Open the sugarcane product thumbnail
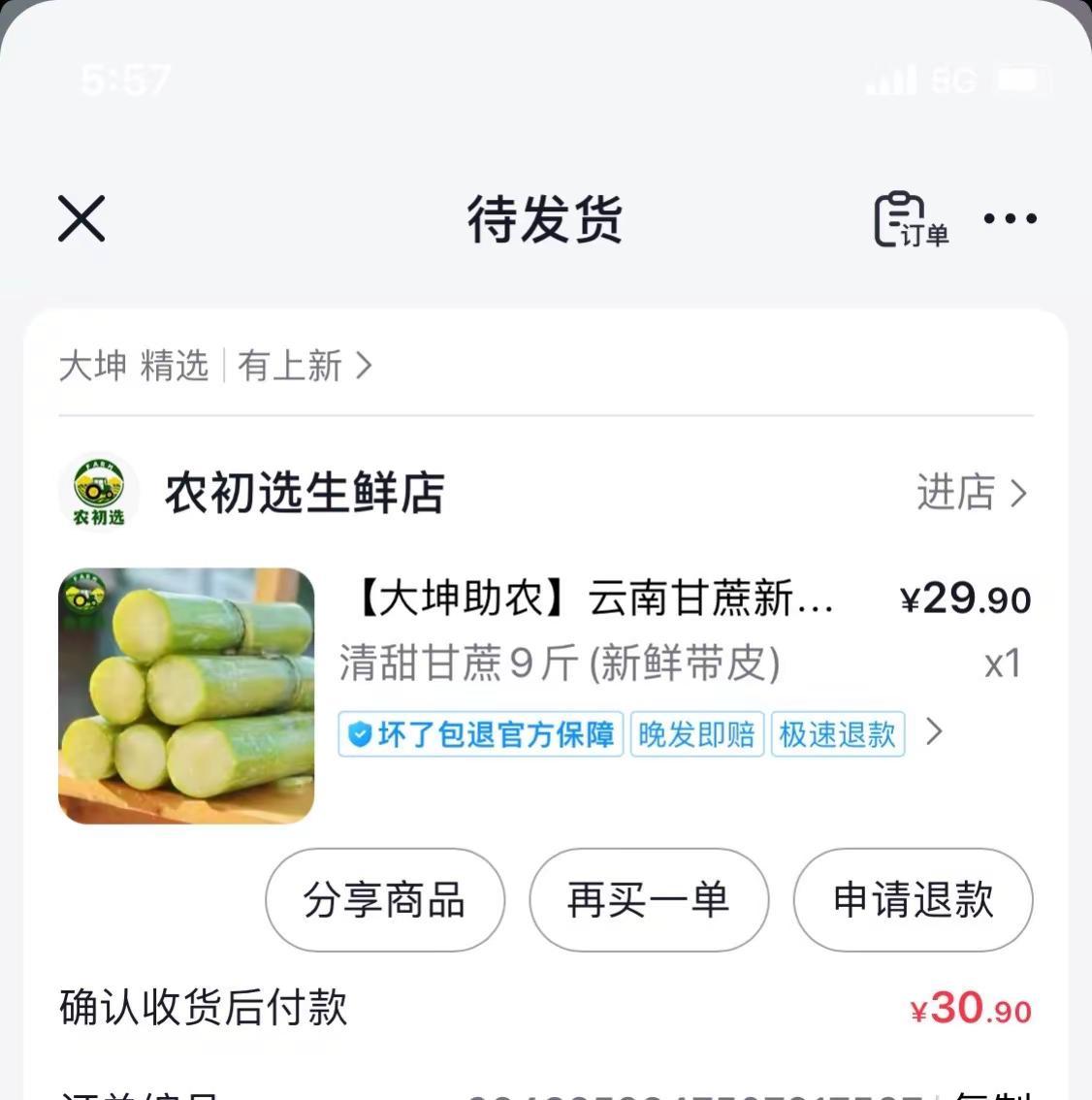This screenshot has width=1092, height=1100. click(x=186, y=696)
